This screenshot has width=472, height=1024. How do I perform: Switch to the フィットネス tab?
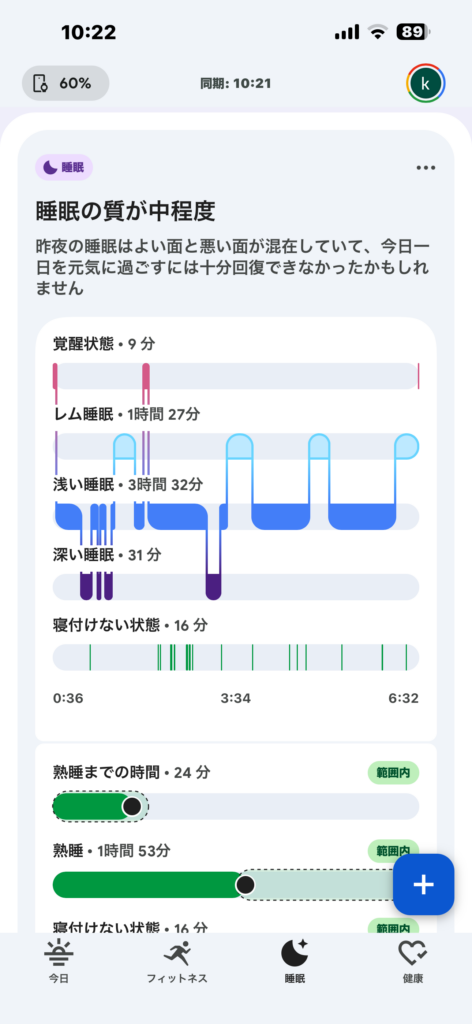[x=177, y=962]
